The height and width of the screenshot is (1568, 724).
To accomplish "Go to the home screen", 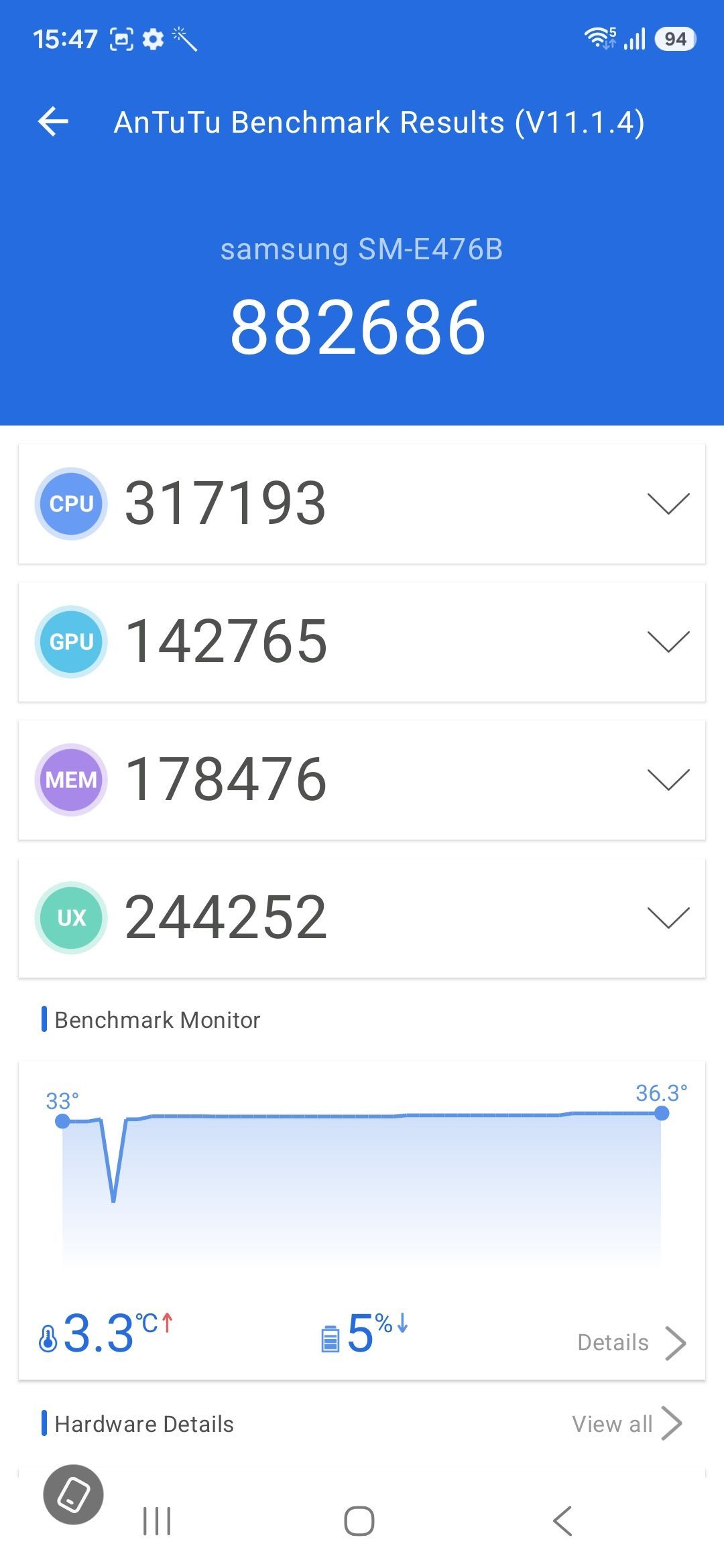I will click(359, 1521).
